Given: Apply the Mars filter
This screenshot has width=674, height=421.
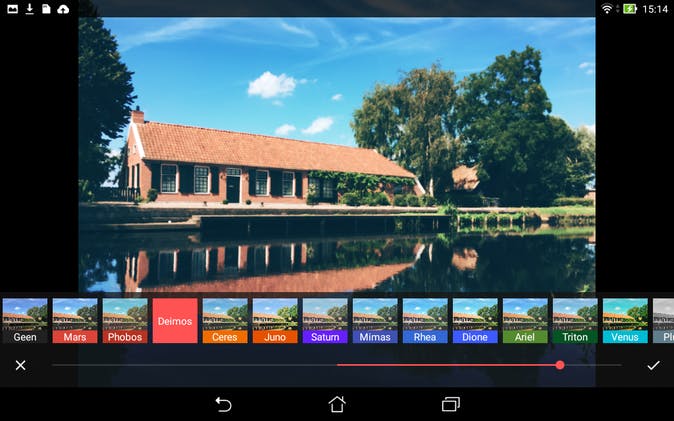Looking at the screenshot, I should pyautogui.click(x=75, y=321).
